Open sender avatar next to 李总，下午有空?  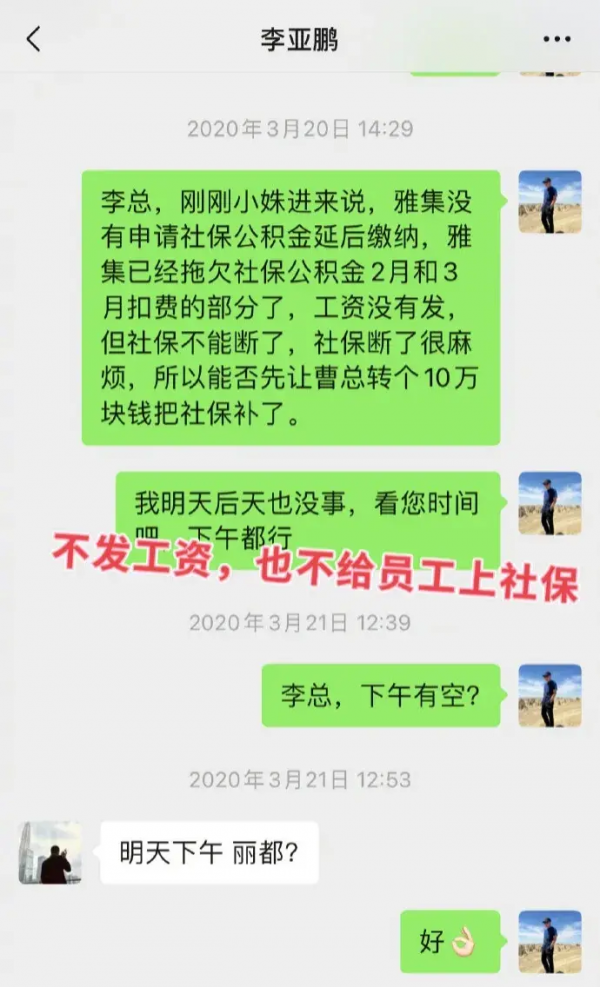[x=549, y=695]
